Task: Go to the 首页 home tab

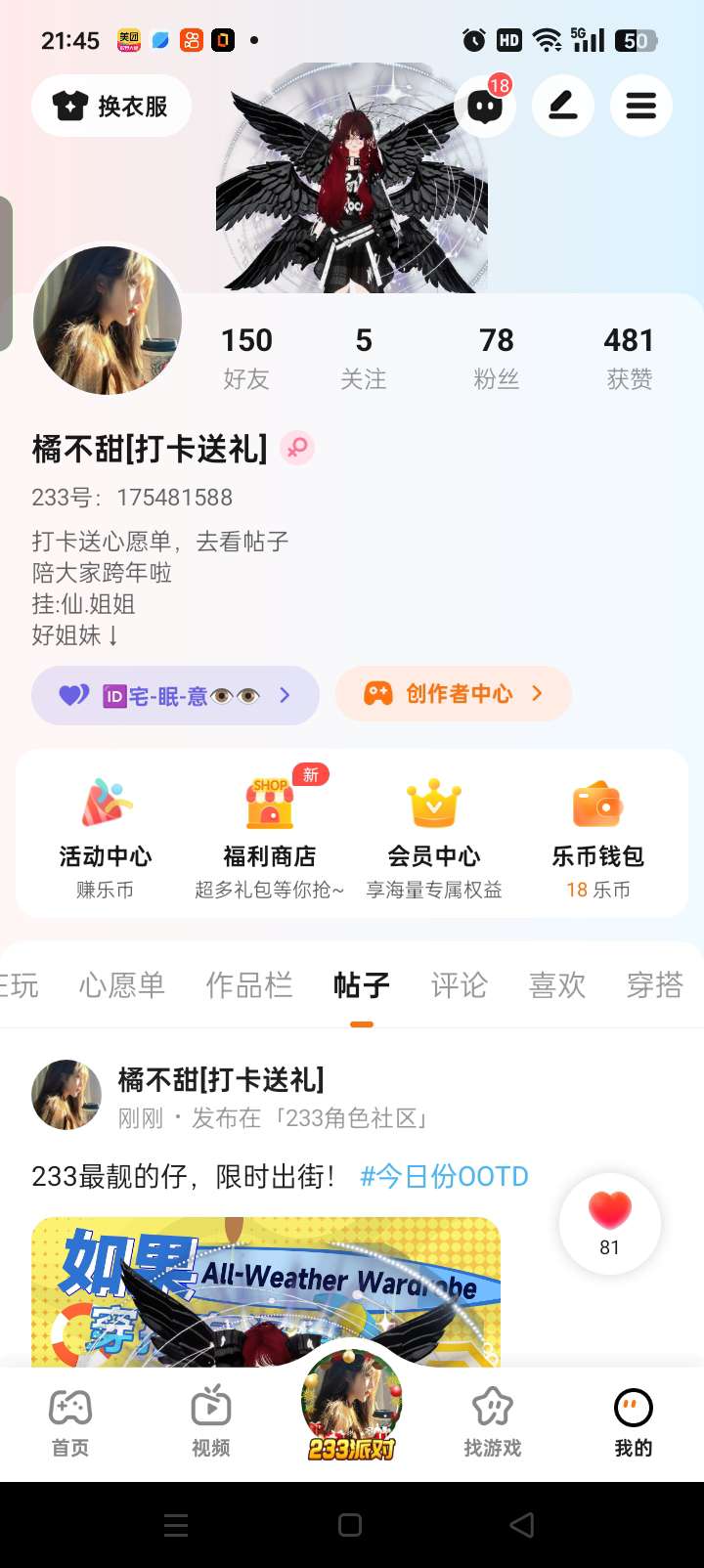Action: point(70,1422)
